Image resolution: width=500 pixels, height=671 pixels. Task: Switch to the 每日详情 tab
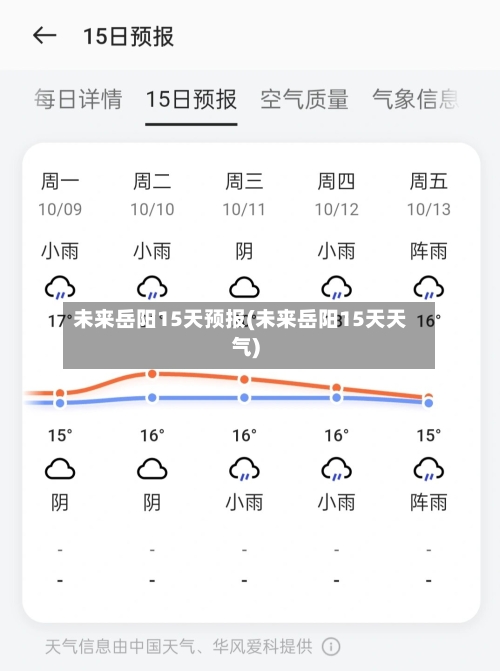pos(78,99)
